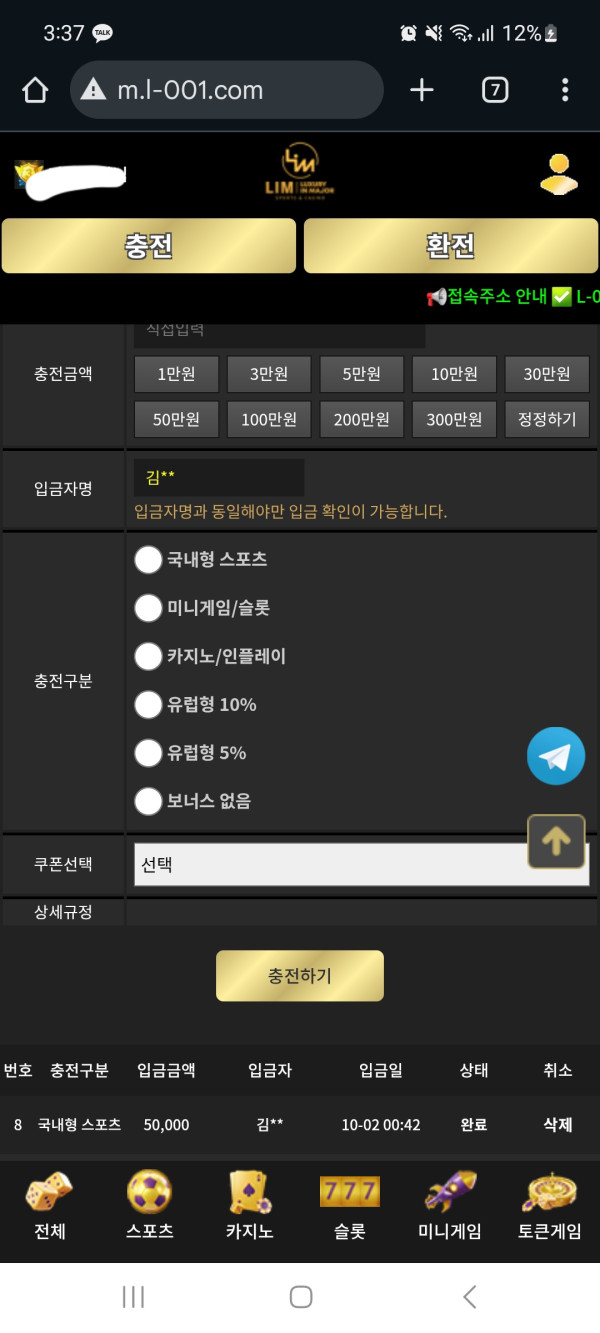Choose the 카지노/인플레이 option
The width and height of the screenshot is (600, 1333).
click(148, 656)
